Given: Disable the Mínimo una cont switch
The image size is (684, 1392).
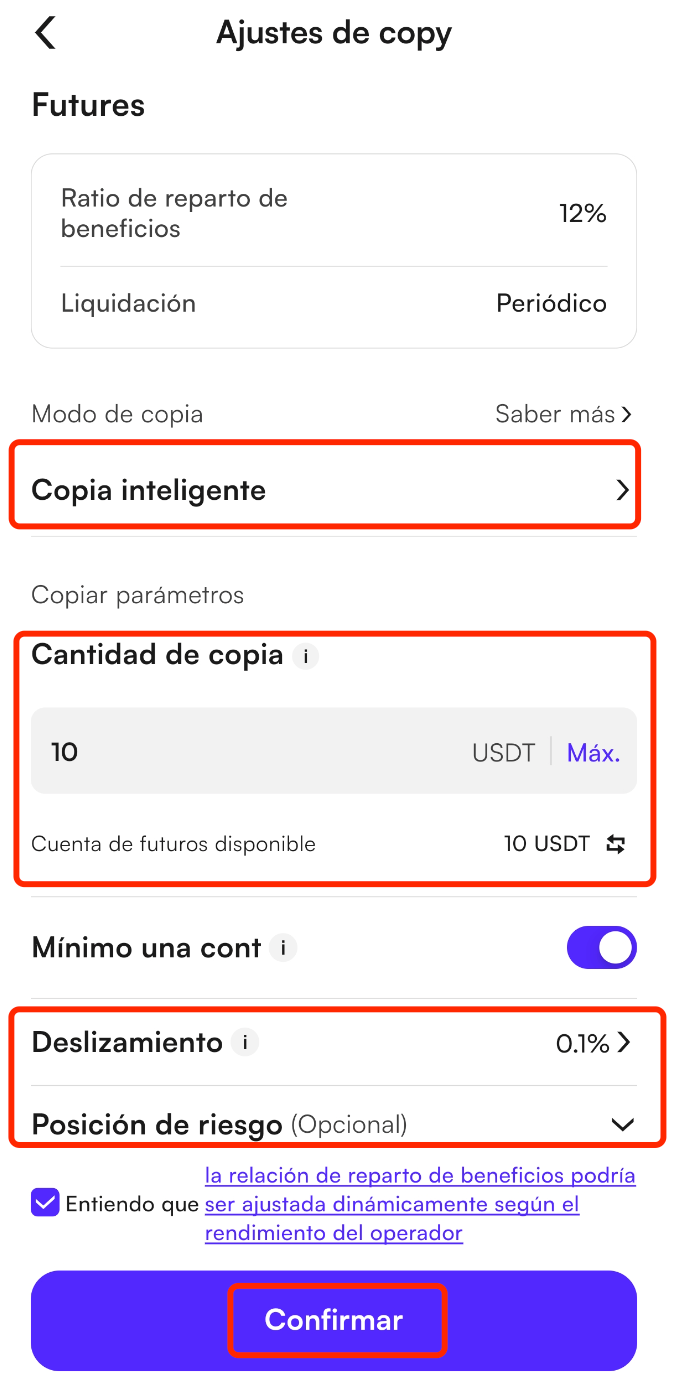Looking at the screenshot, I should pyautogui.click(x=601, y=948).
